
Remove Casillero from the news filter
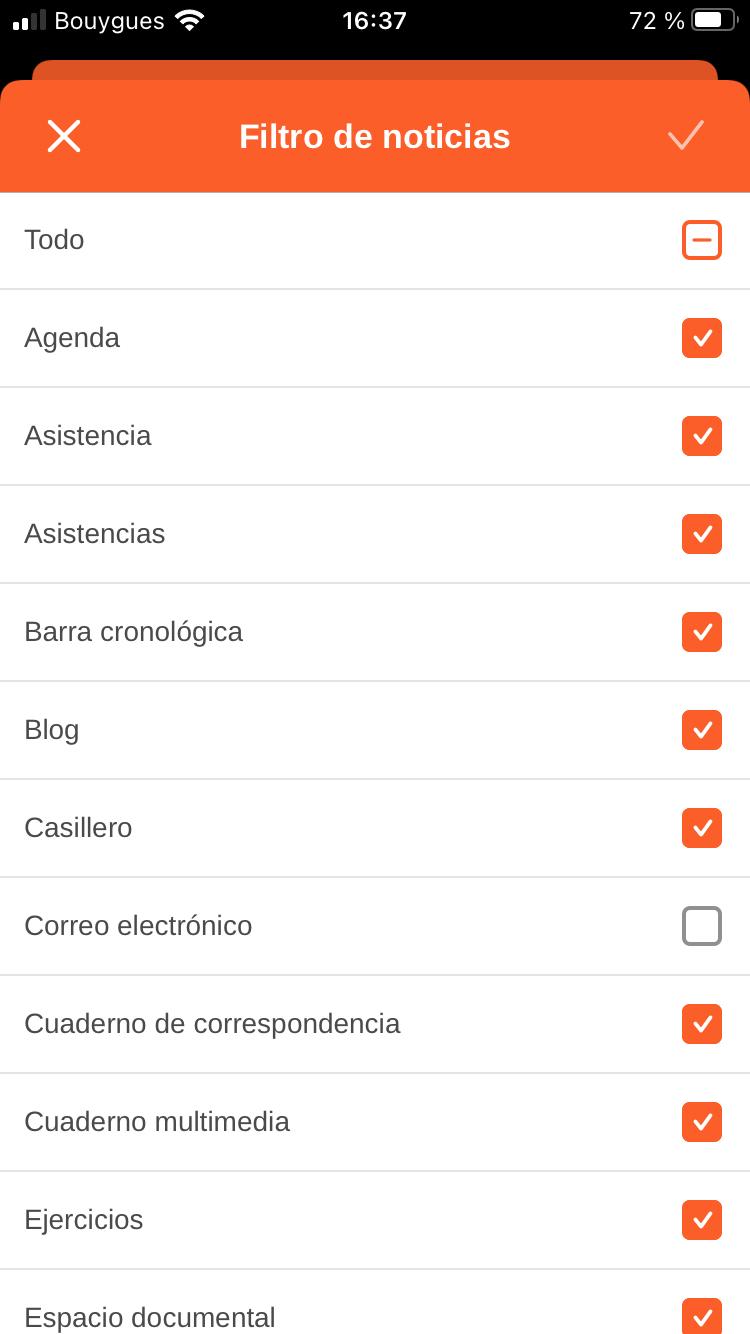702,828
